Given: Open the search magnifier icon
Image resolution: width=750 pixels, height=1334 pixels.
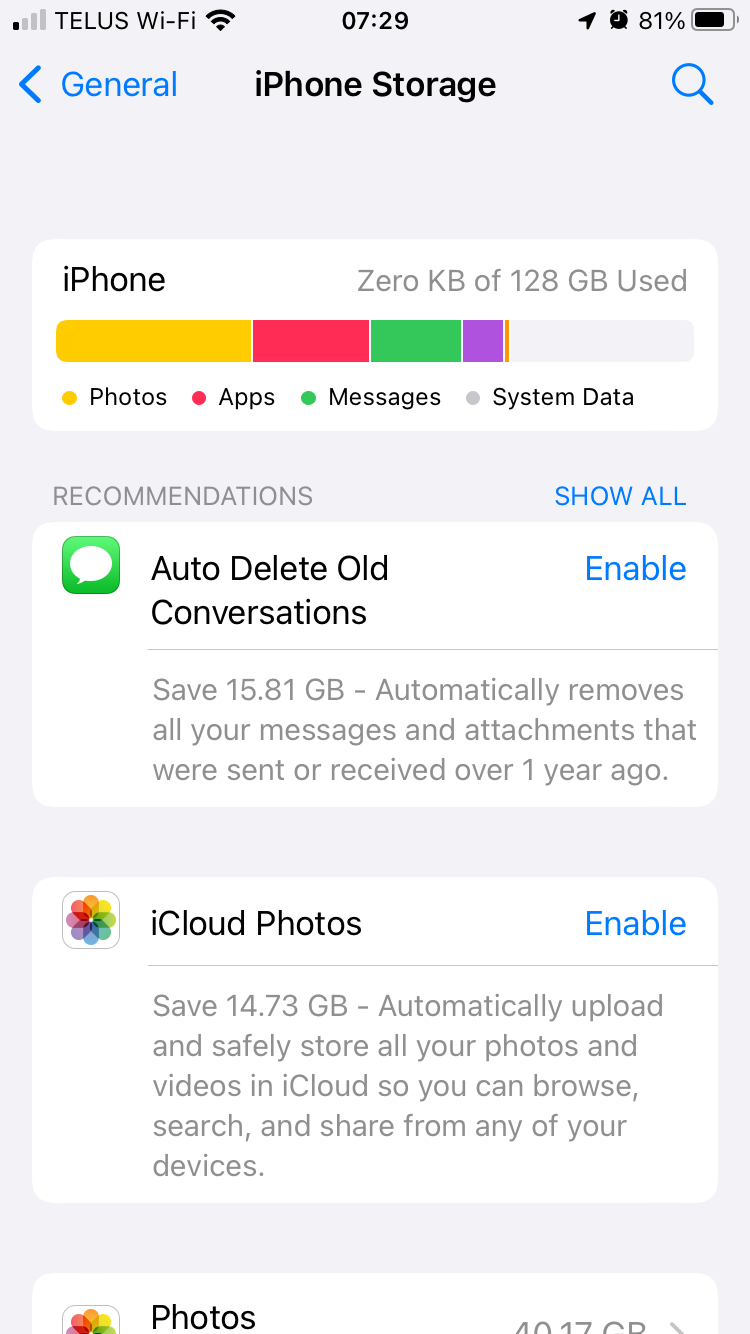Looking at the screenshot, I should 692,85.
